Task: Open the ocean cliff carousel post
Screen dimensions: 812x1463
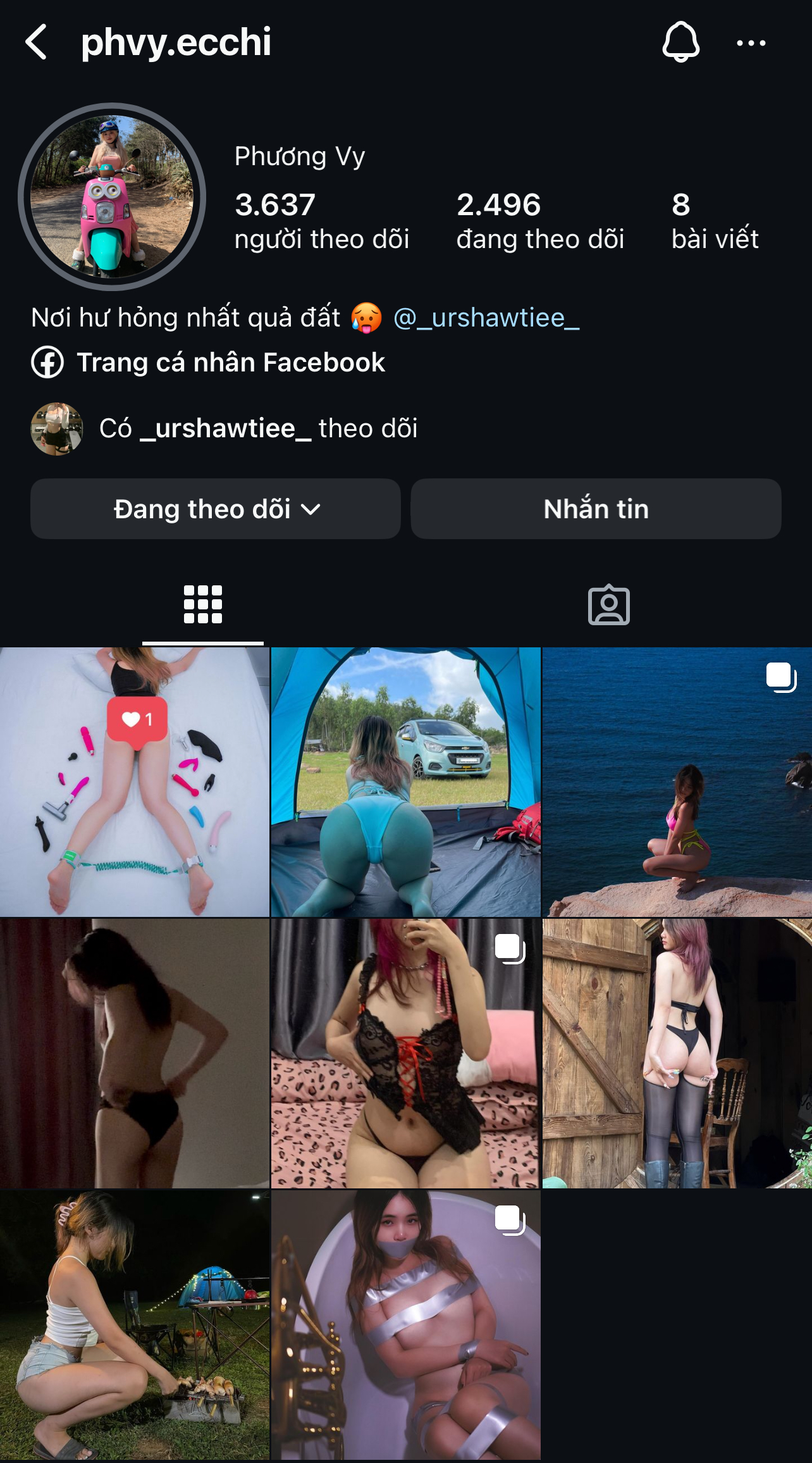Action: [677, 782]
